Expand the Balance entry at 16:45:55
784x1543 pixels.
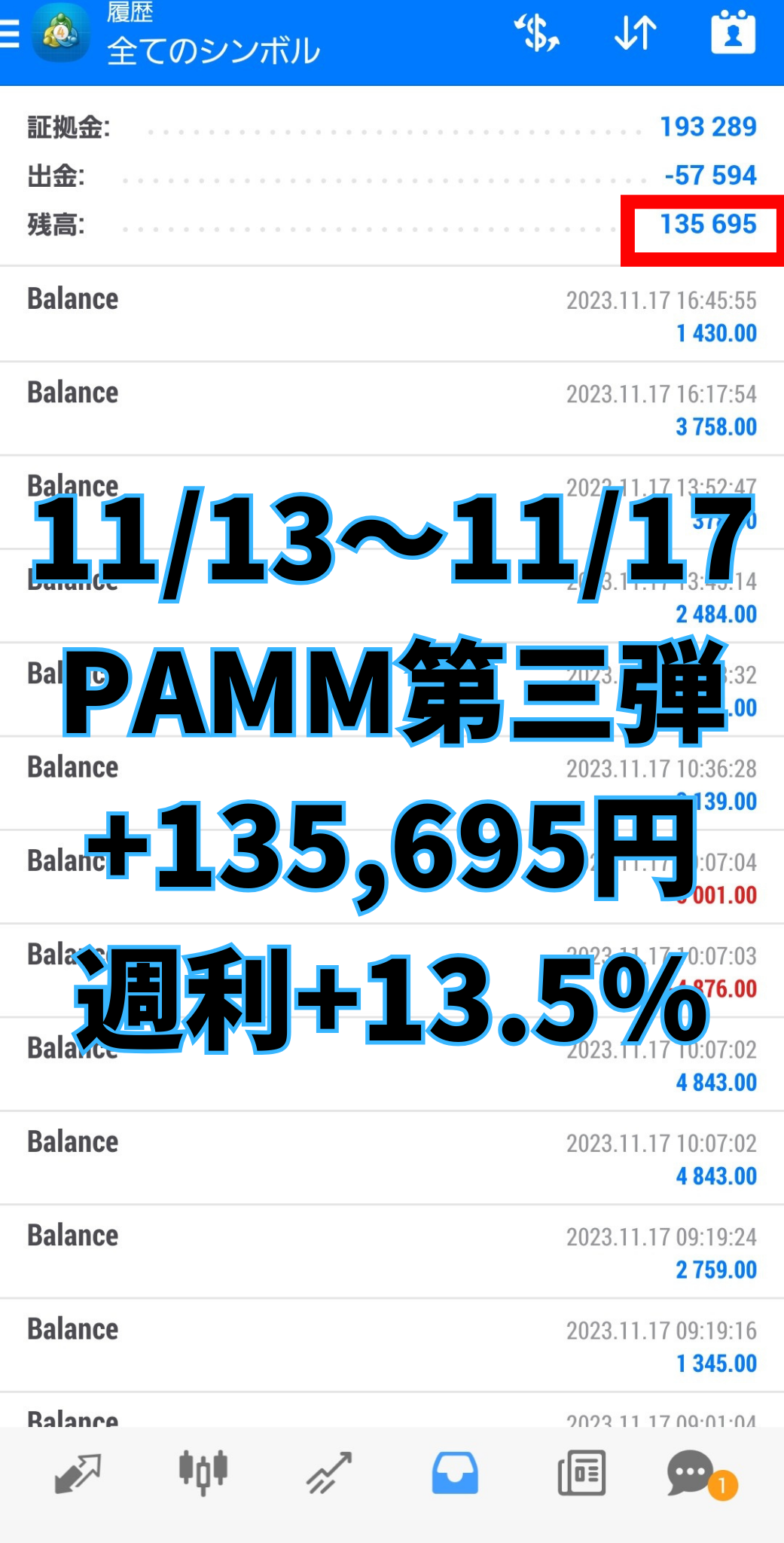click(392, 315)
